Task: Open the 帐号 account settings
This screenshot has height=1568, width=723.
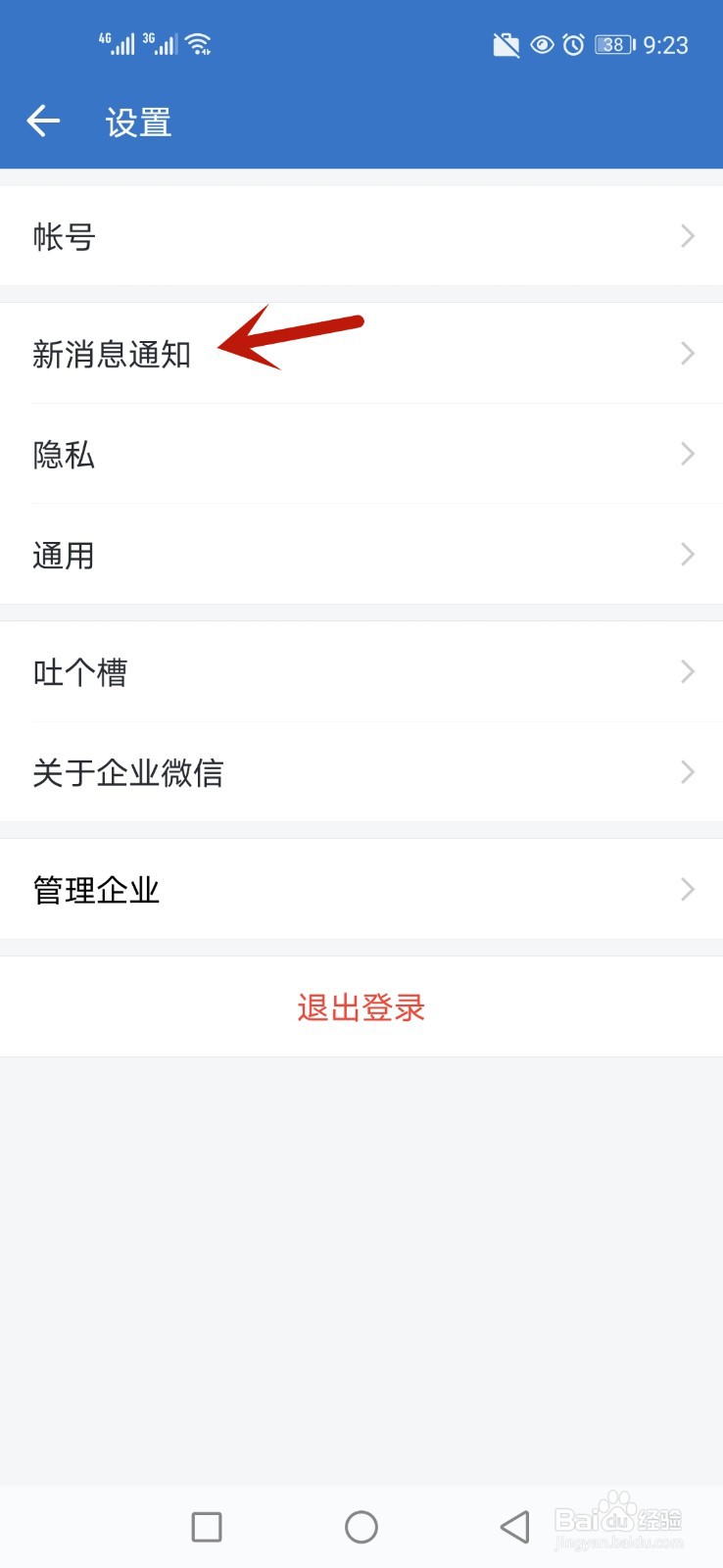Action: click(x=361, y=235)
